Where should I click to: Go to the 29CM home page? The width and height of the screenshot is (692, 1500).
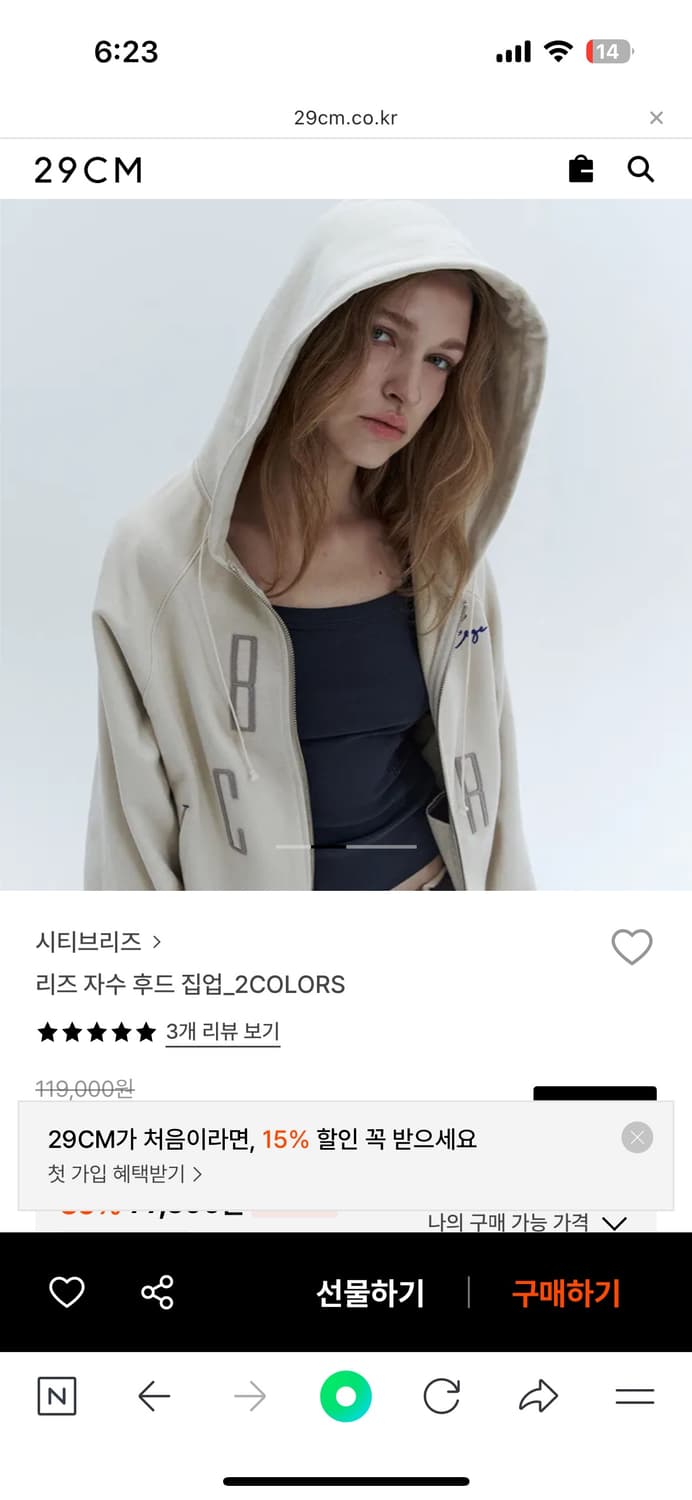tap(88, 171)
